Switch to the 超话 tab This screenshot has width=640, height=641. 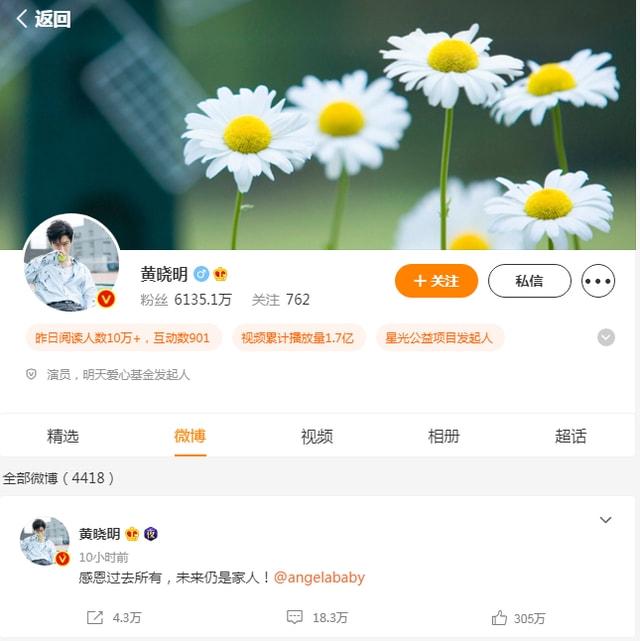571,436
